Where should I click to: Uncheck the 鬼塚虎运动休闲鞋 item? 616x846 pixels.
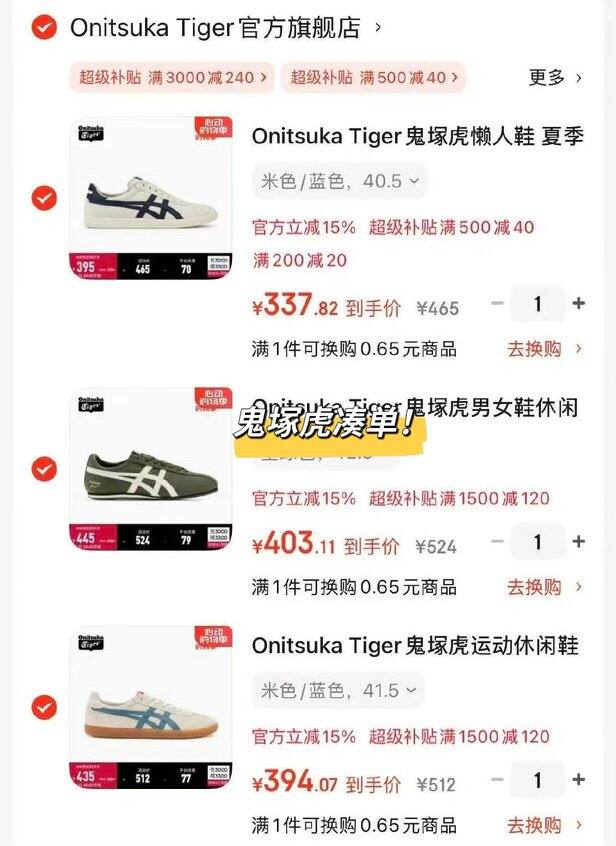click(43, 708)
